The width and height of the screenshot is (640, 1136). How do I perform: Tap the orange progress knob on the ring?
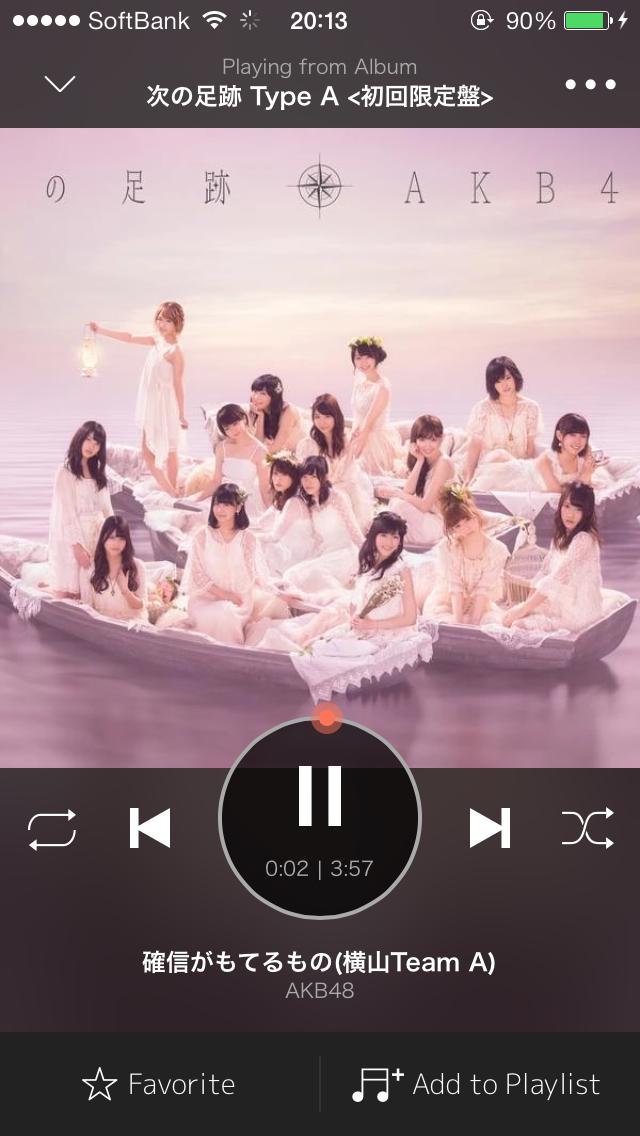tap(327, 717)
